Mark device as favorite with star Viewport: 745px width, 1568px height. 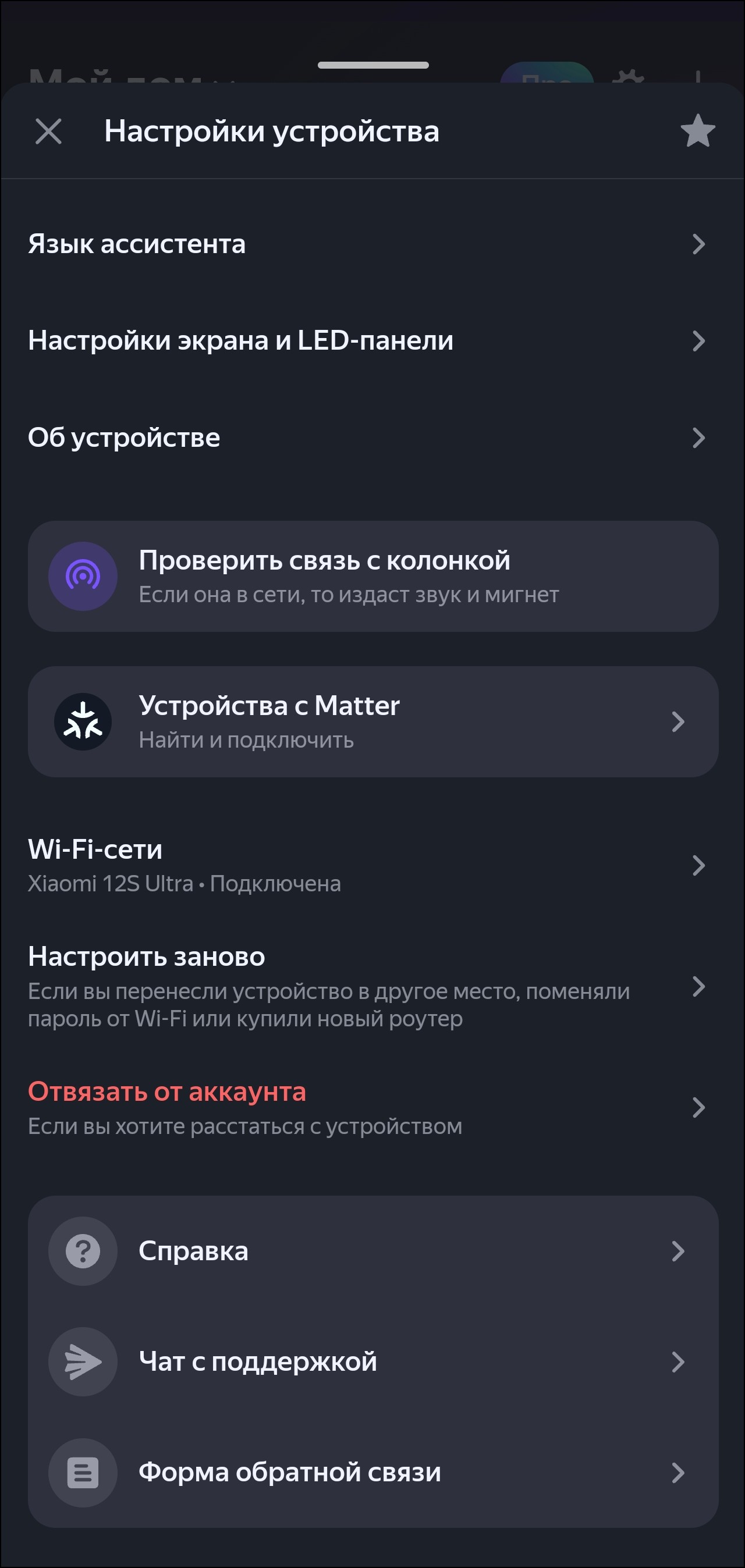tap(697, 131)
